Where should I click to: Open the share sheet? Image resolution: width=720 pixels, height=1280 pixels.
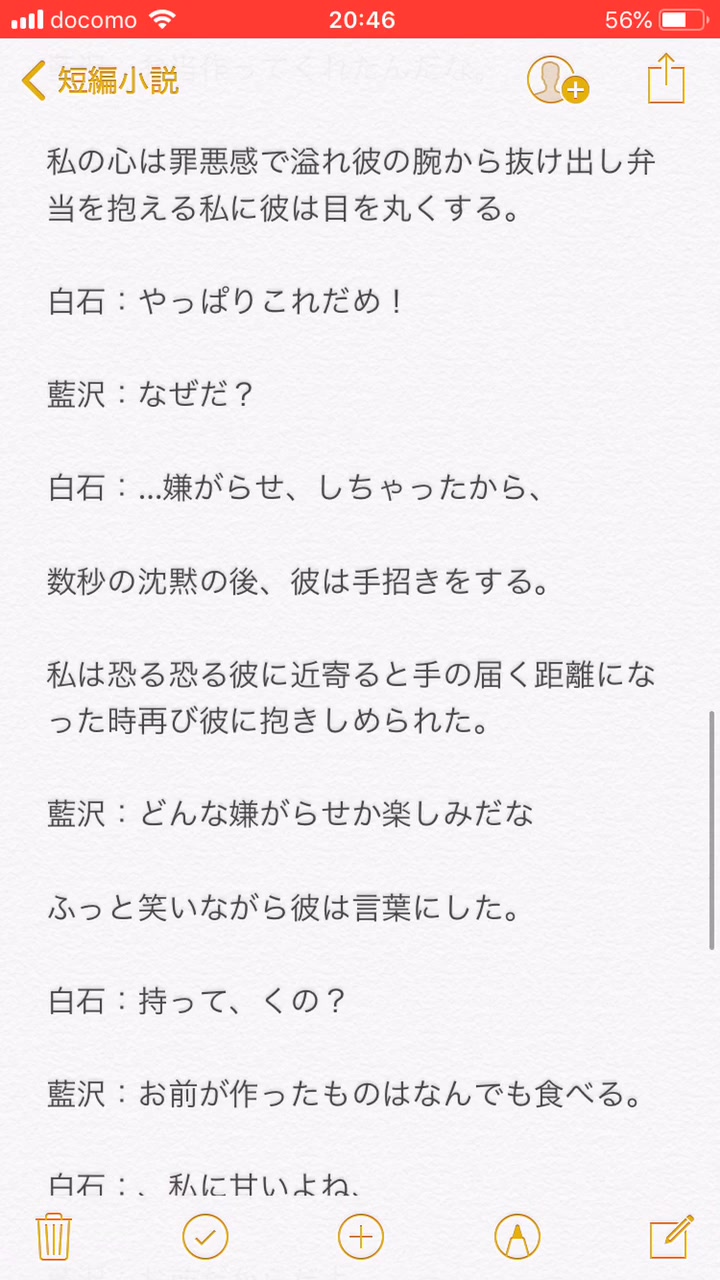point(666,78)
